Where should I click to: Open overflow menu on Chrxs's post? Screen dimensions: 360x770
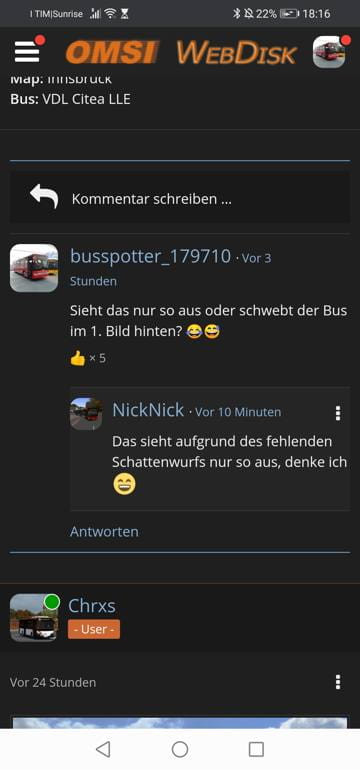[x=338, y=682]
